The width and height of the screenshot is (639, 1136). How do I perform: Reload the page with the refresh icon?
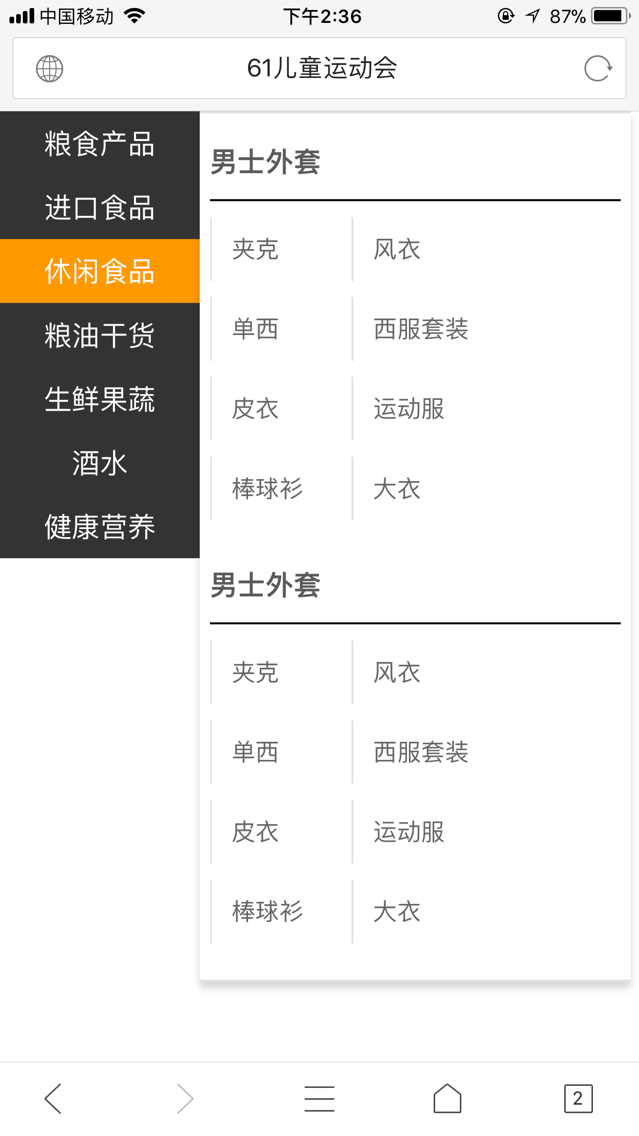pyautogui.click(x=597, y=69)
